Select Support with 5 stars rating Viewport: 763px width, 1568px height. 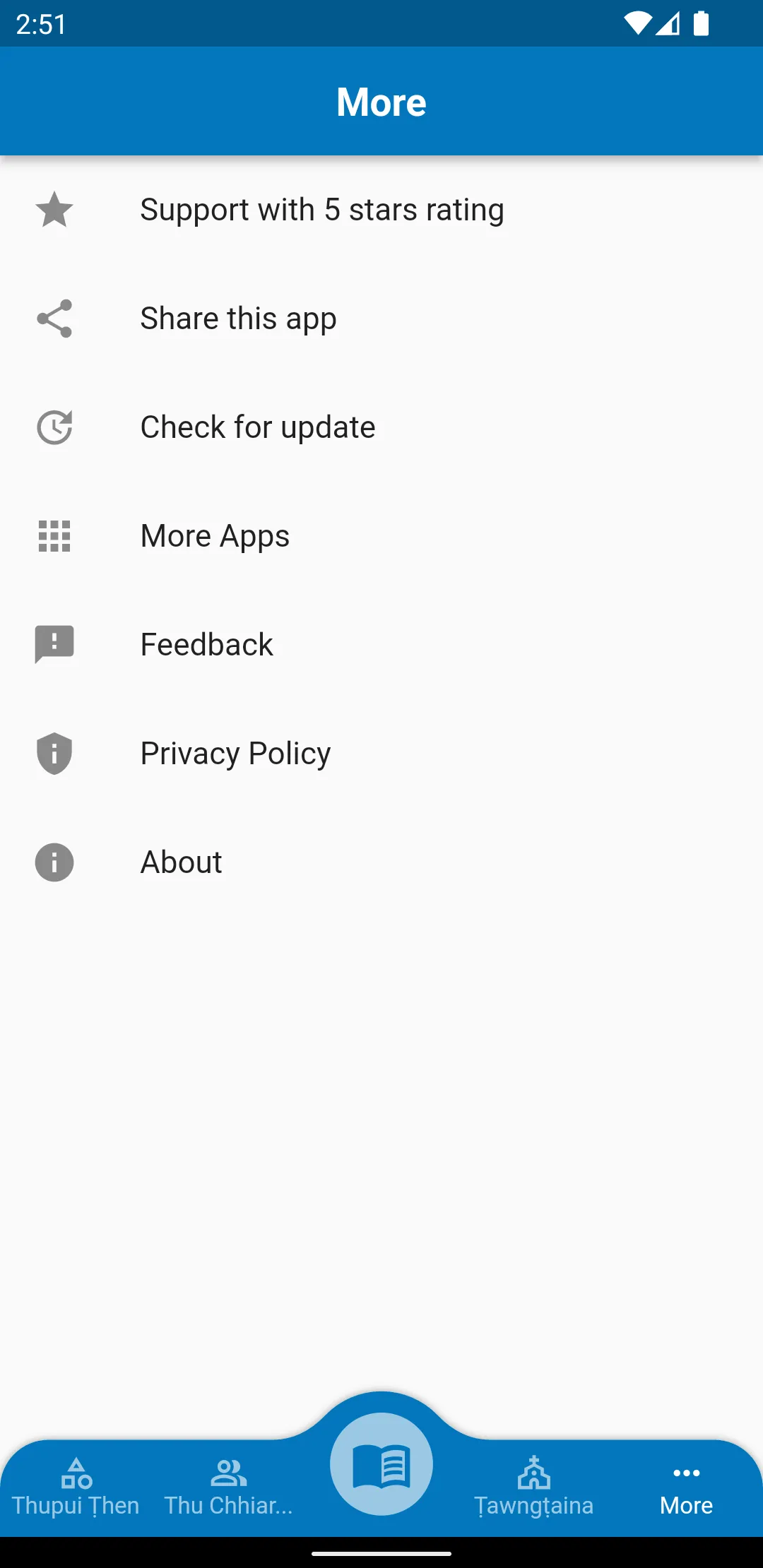point(322,210)
